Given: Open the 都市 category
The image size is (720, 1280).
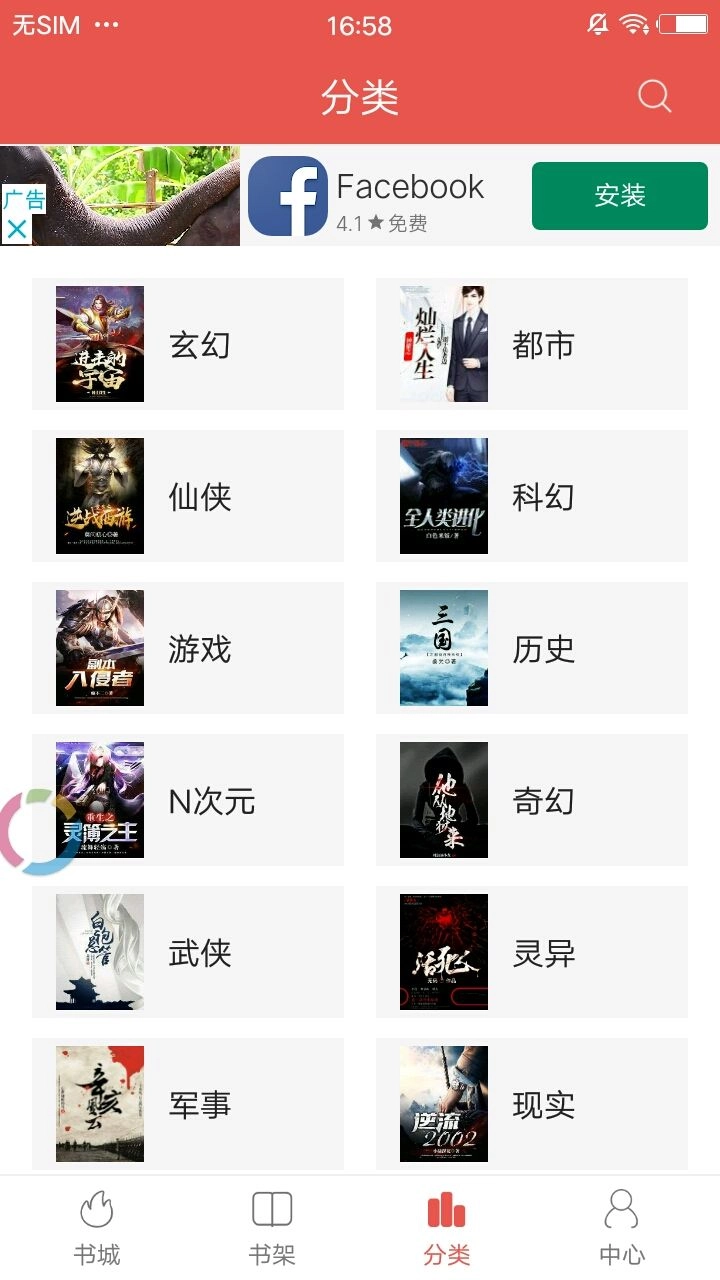Looking at the screenshot, I should (532, 343).
